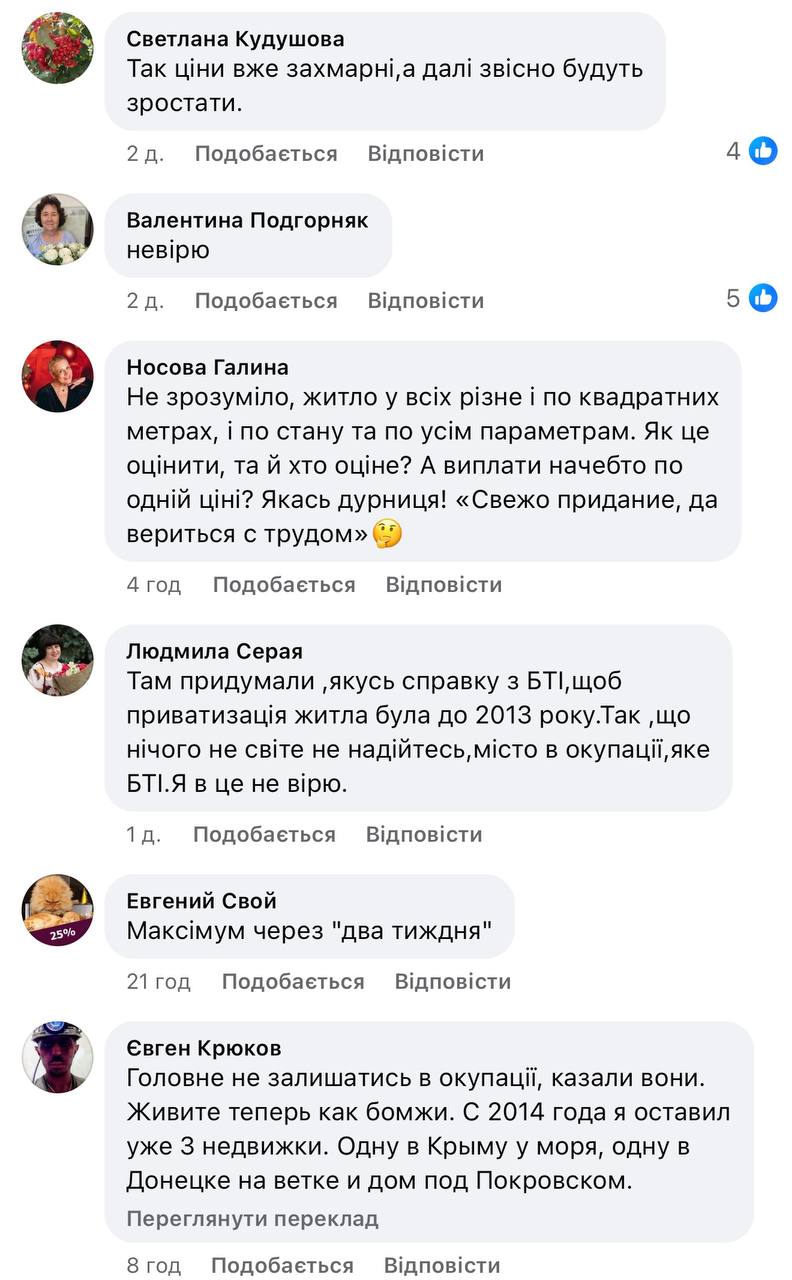The image size is (792, 1280).
Task: Like Носова Галина's comment
Action: [x=283, y=584]
